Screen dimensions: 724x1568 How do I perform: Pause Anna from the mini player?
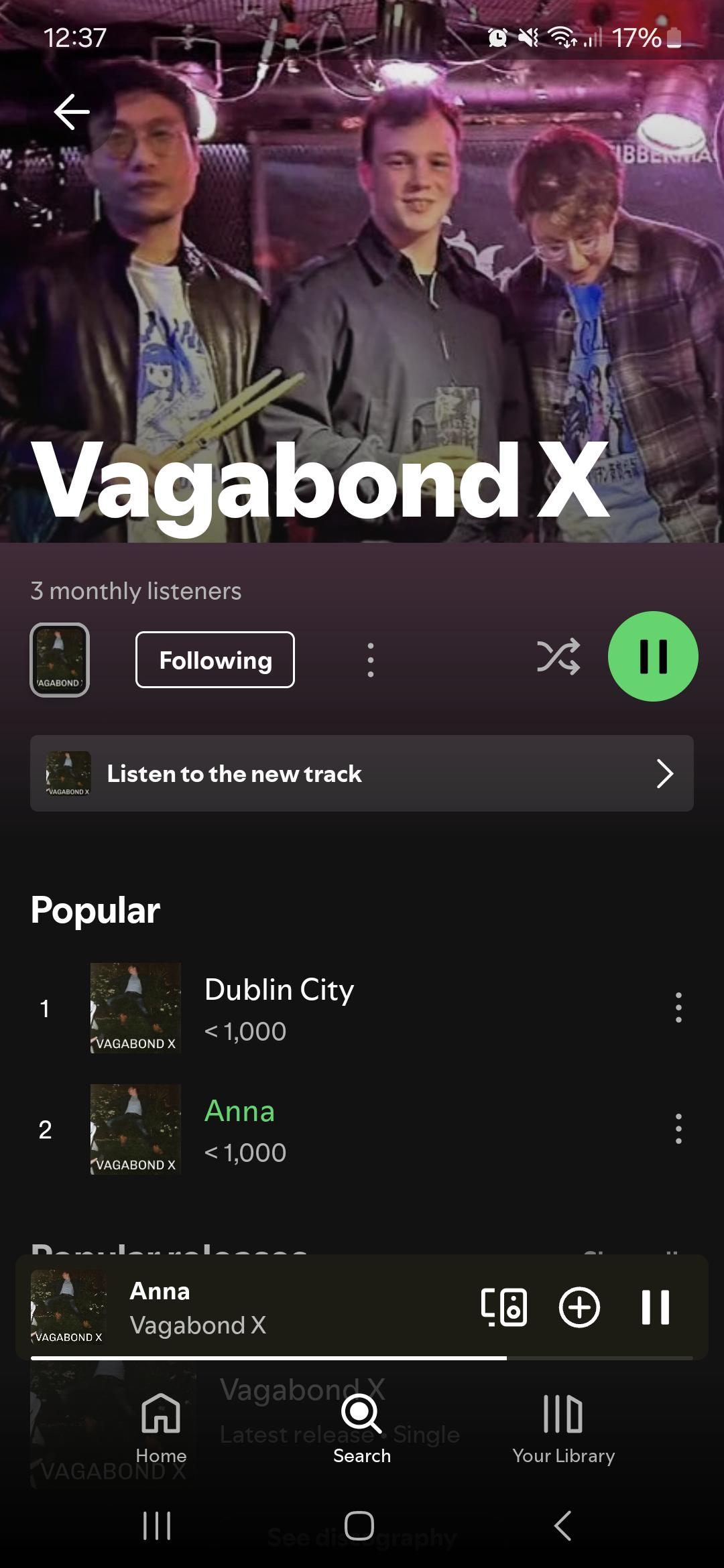point(655,1307)
